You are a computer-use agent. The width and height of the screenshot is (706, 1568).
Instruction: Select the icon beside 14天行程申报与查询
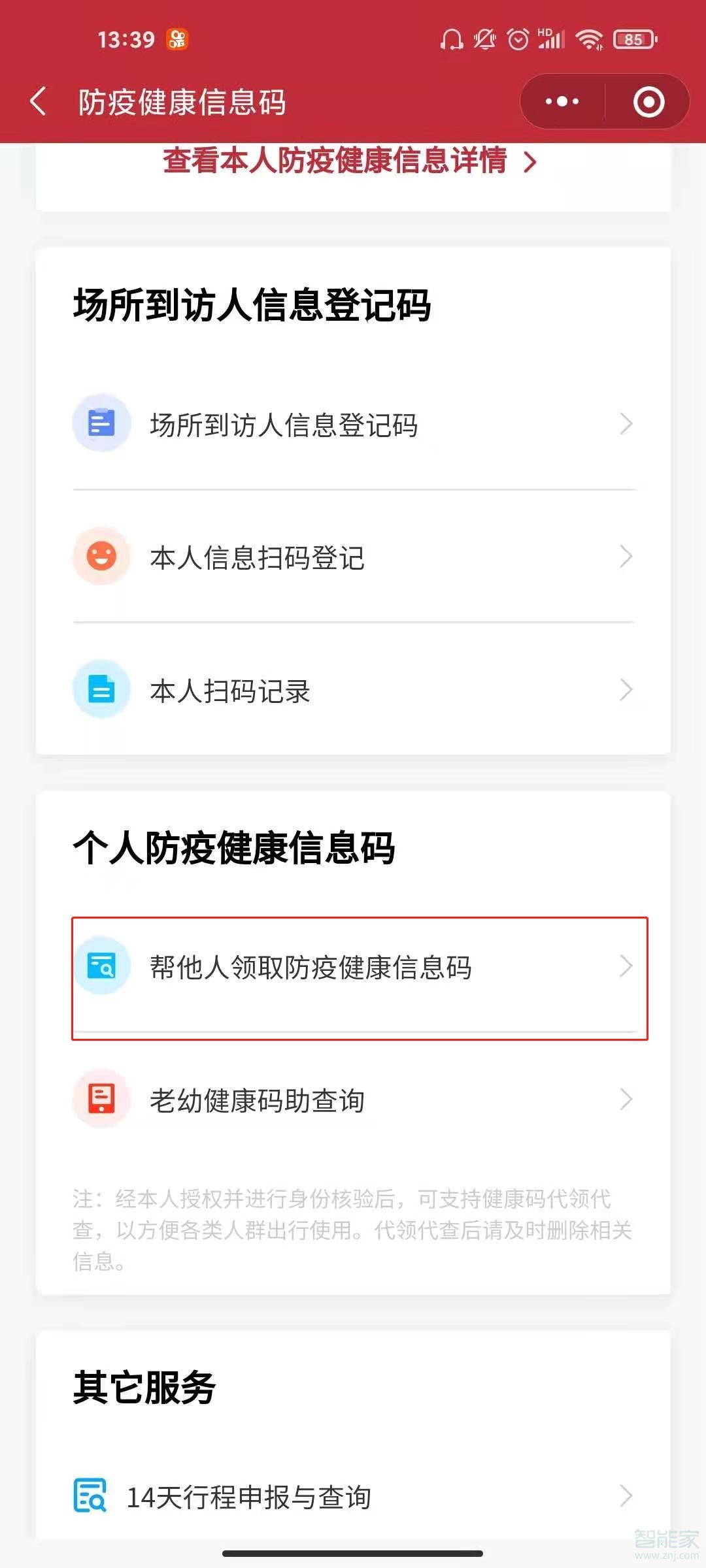point(93,1497)
